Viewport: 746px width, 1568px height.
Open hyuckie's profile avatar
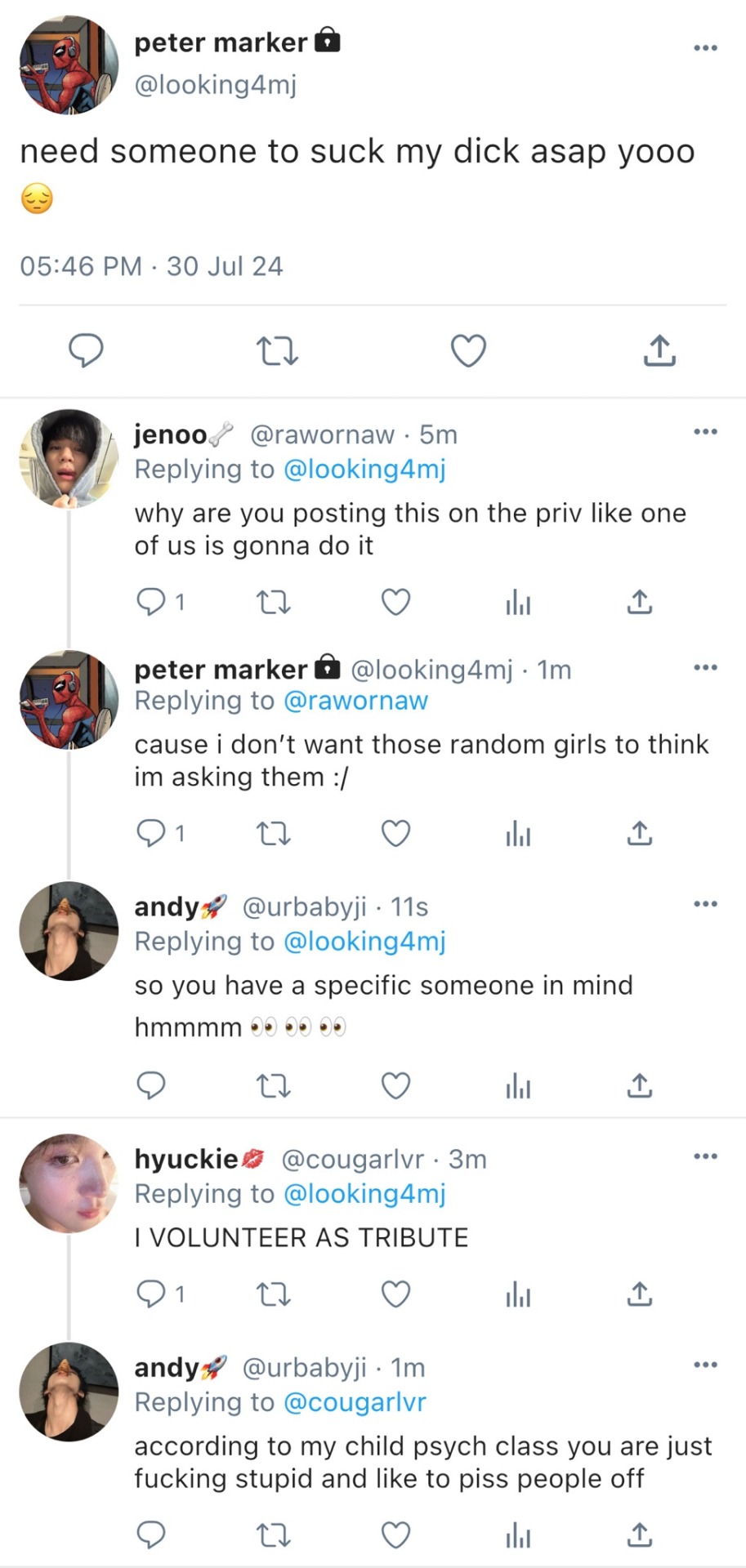click(69, 1183)
